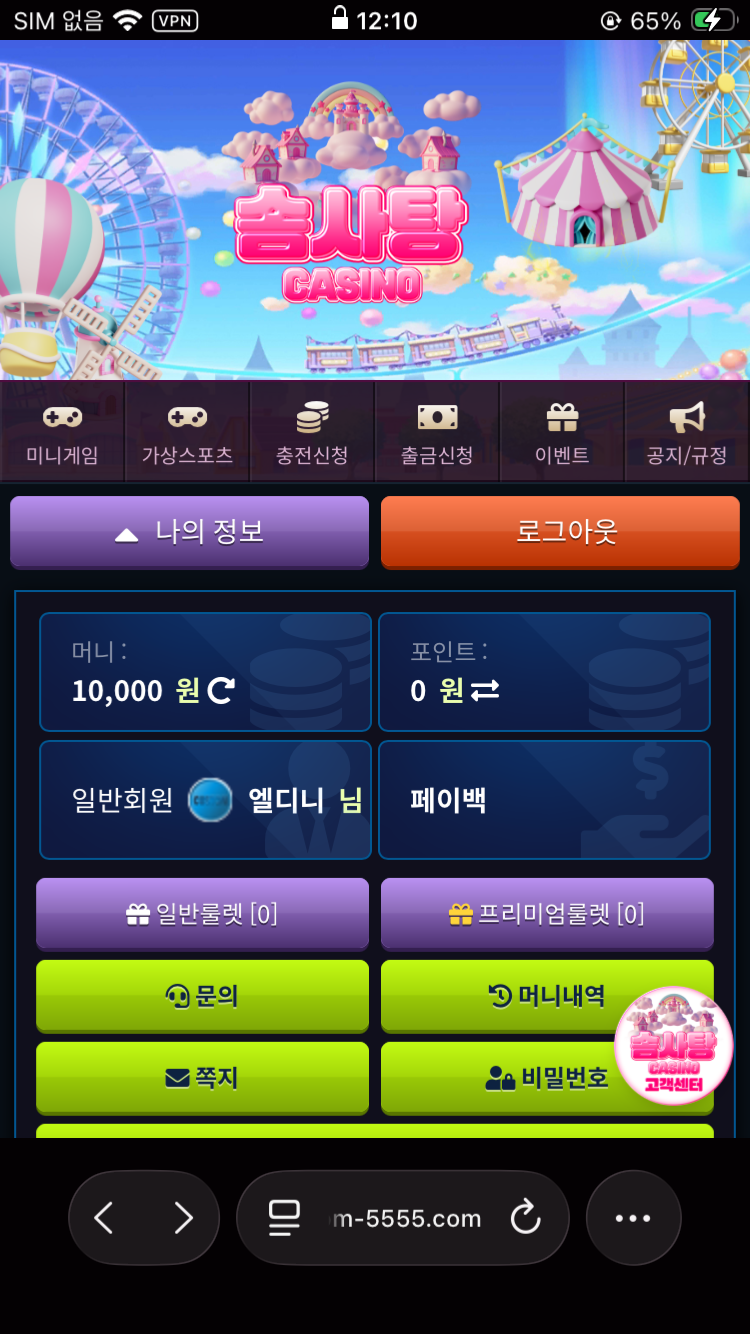Go to 가상스포츠 section
This screenshot has height=1334, width=750.
pos(187,434)
